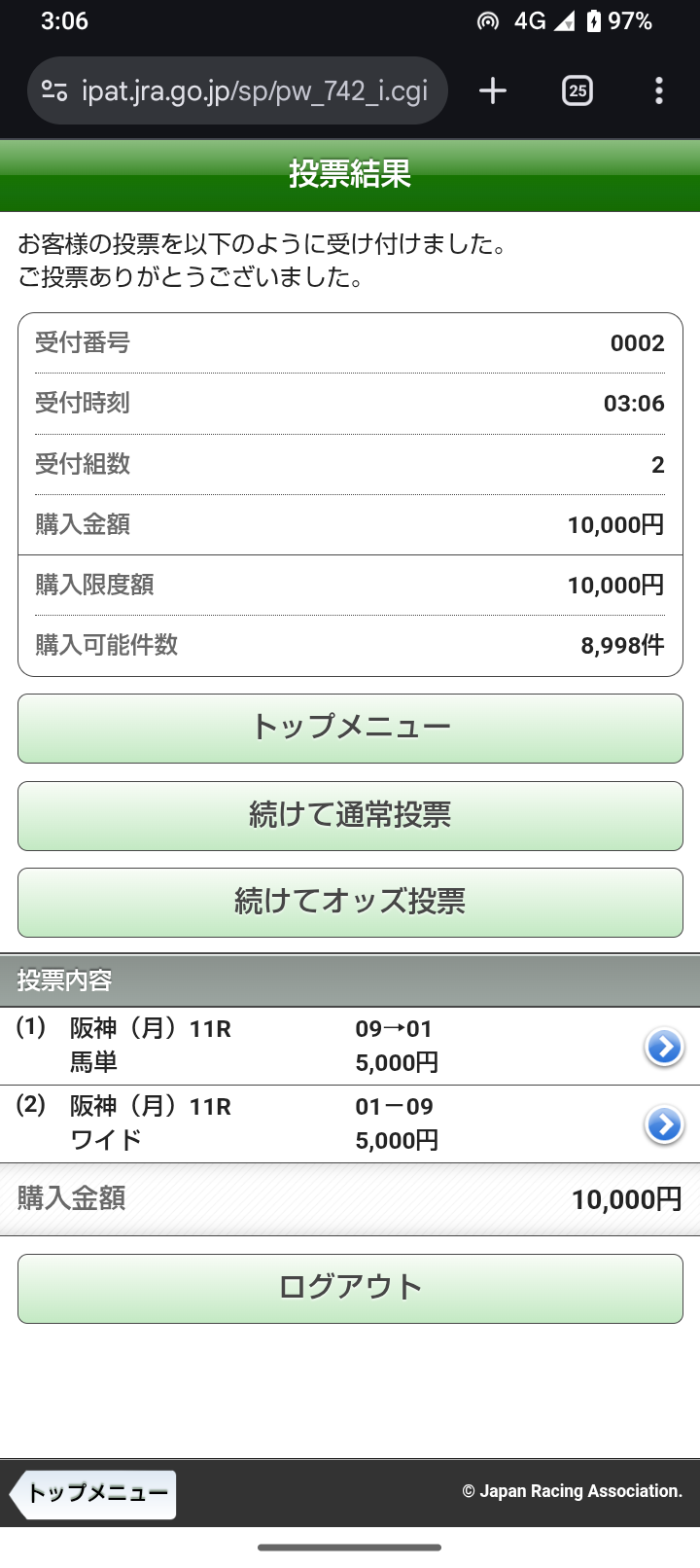Go back via footer トップメニュー button
The height and width of the screenshot is (1568, 700).
click(x=93, y=1494)
